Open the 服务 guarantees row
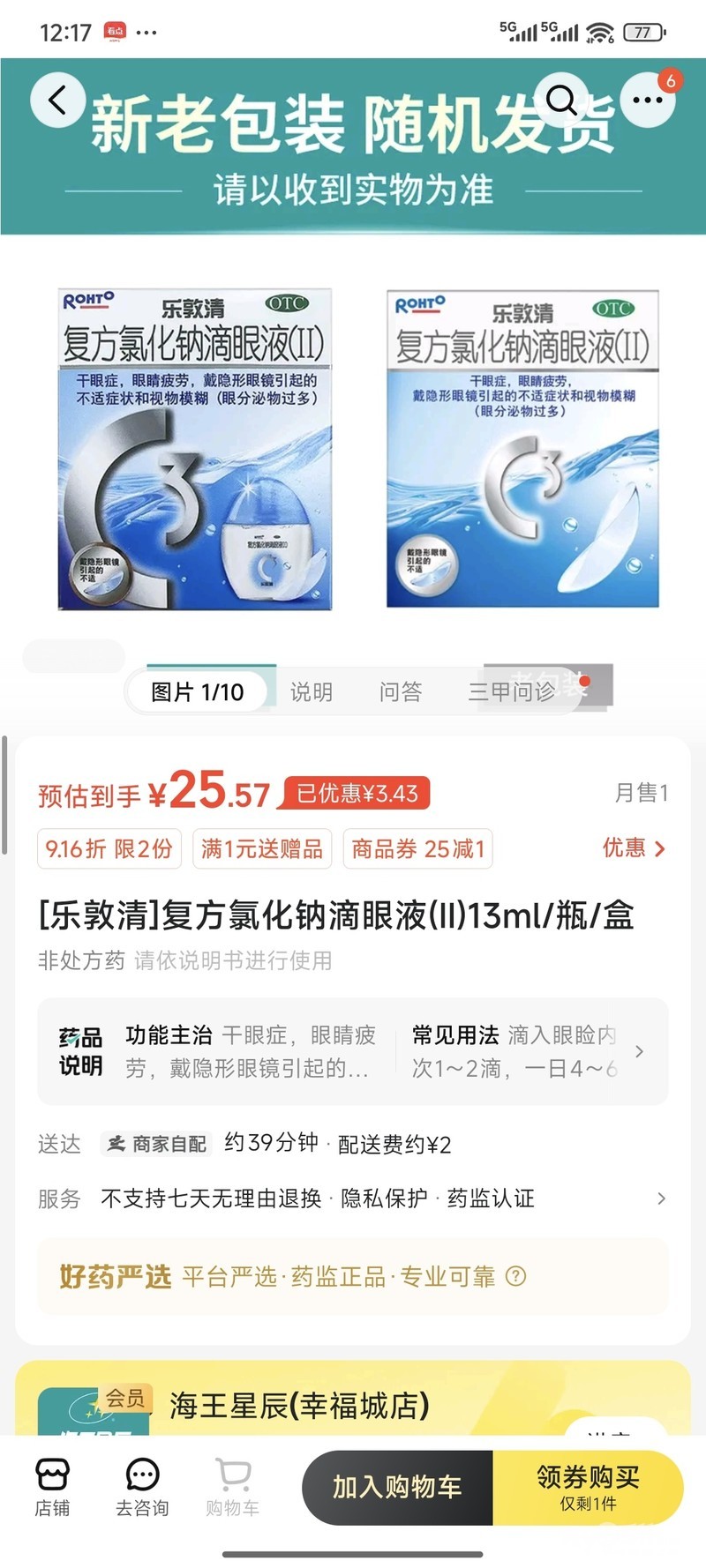The image size is (706, 1568). (353, 1198)
